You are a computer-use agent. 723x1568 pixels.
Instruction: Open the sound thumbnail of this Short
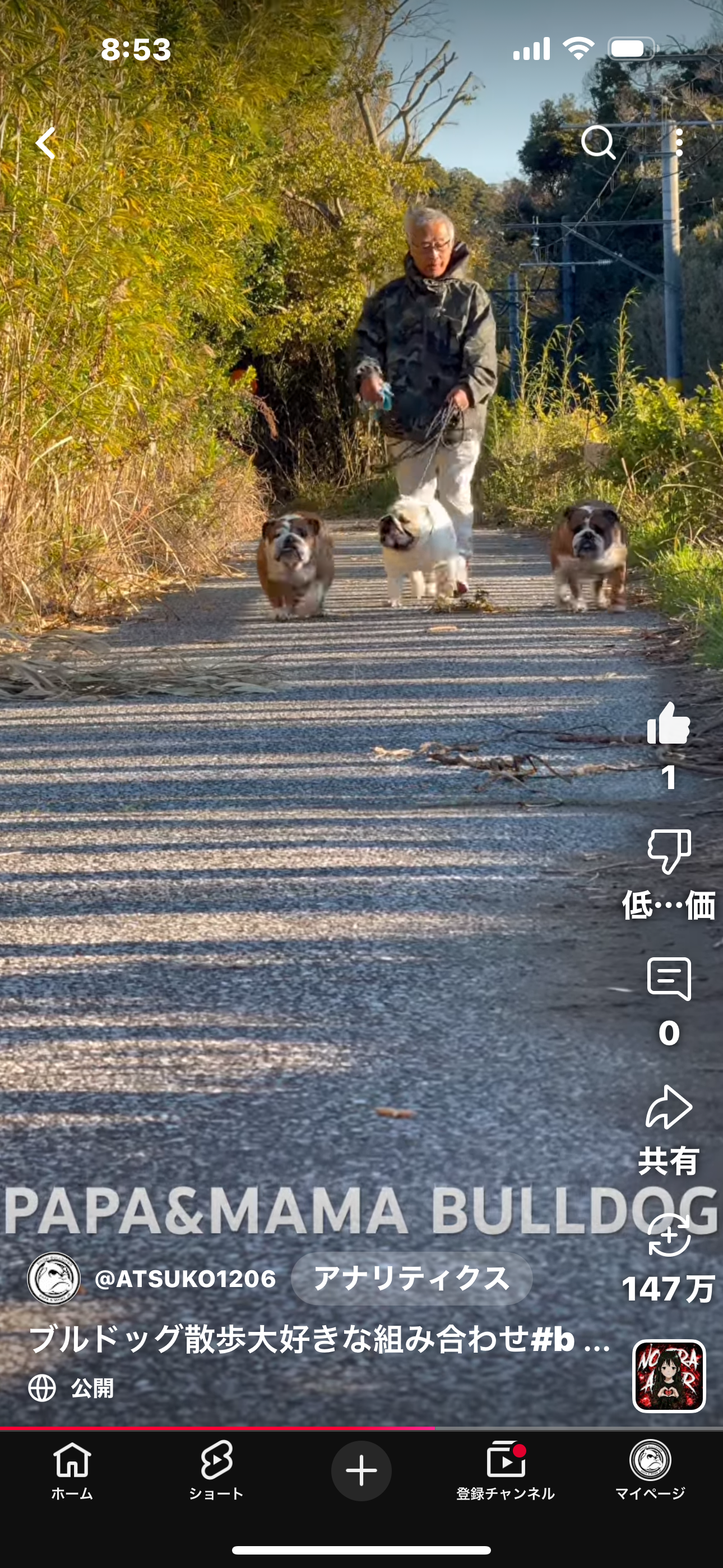click(668, 1376)
